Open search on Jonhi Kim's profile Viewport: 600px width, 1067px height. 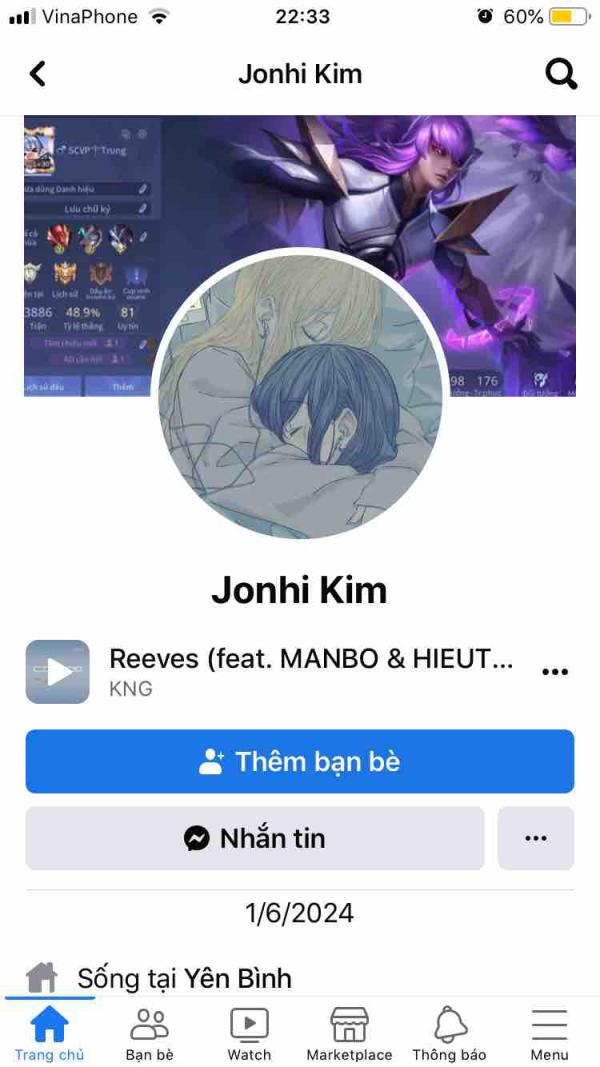pyautogui.click(x=561, y=73)
